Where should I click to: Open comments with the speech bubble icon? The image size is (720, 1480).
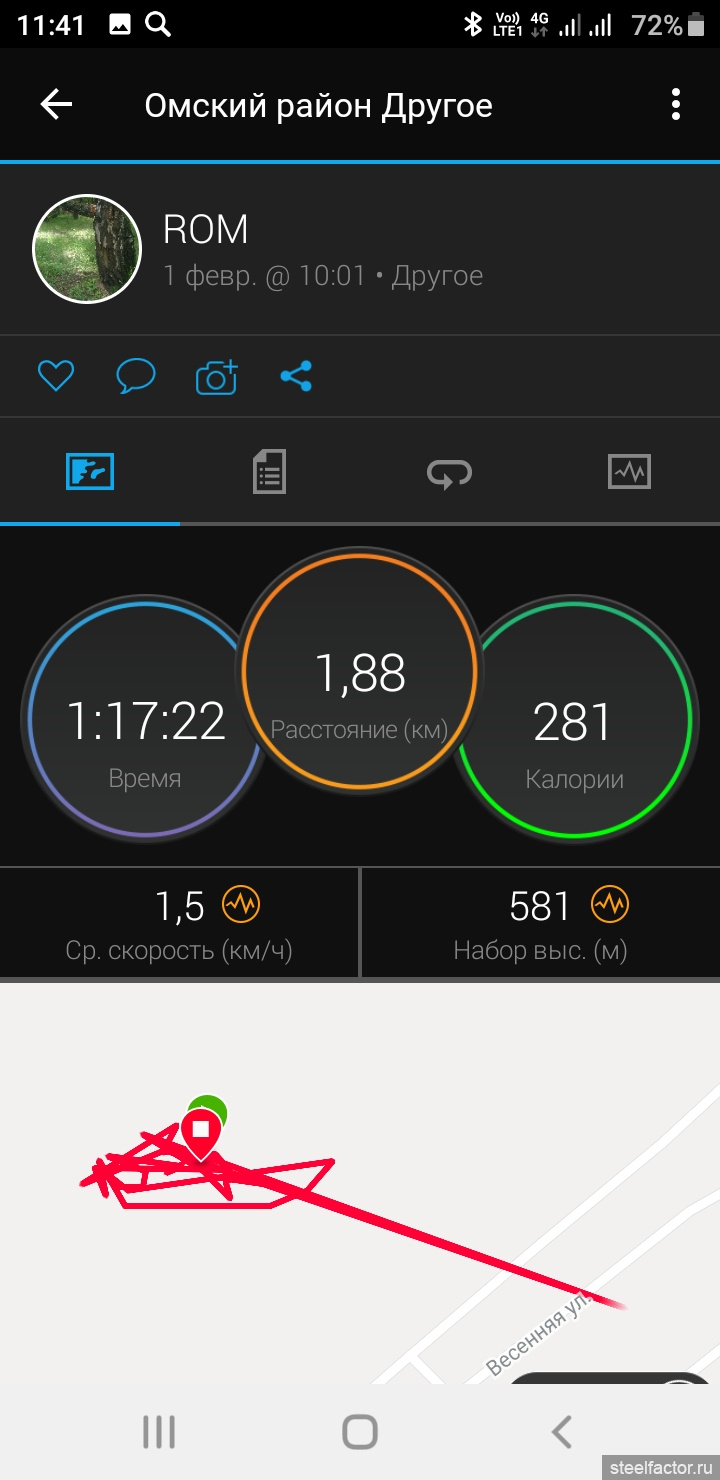pos(136,376)
